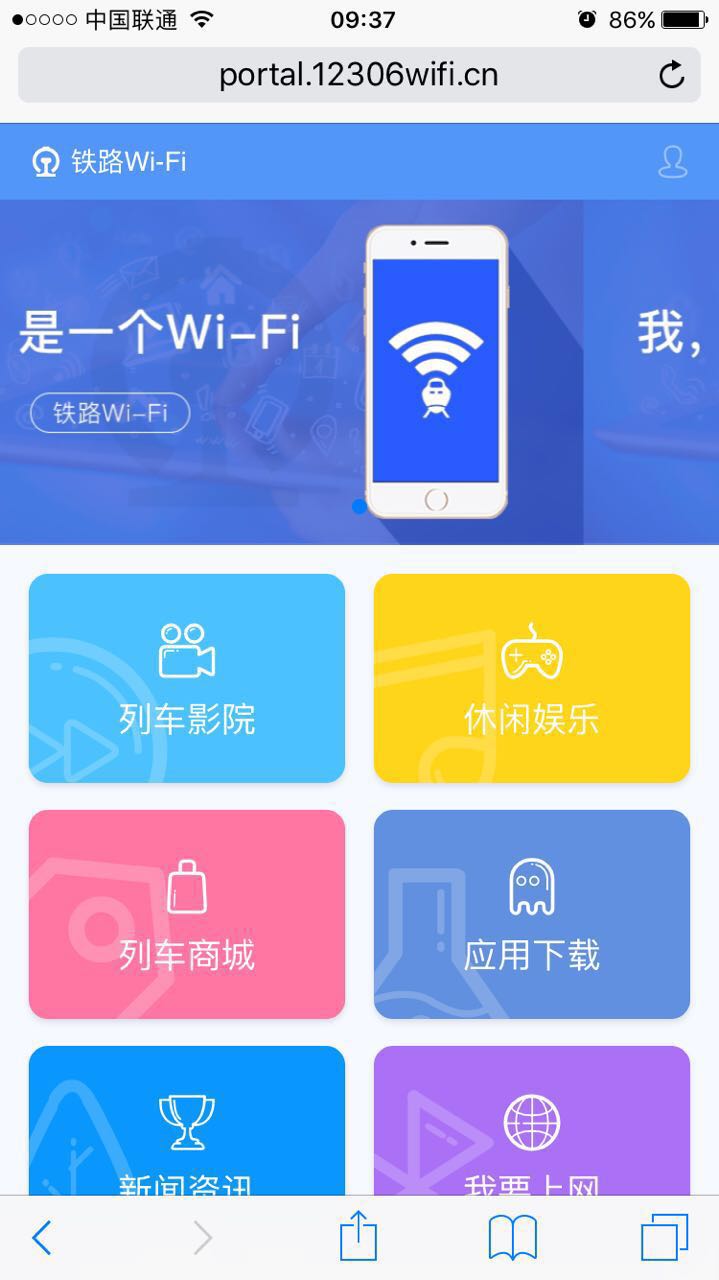Go back in Safari
The image size is (719, 1280).
coord(42,1238)
